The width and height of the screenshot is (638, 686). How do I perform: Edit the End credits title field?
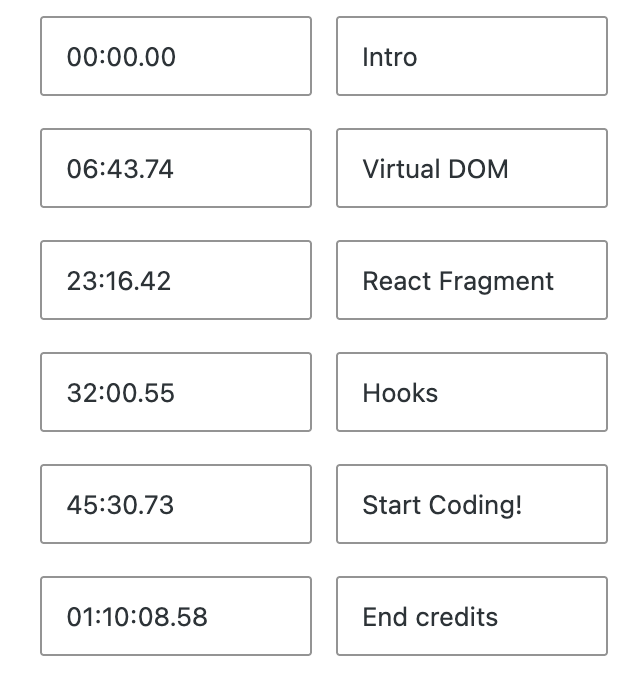472,617
